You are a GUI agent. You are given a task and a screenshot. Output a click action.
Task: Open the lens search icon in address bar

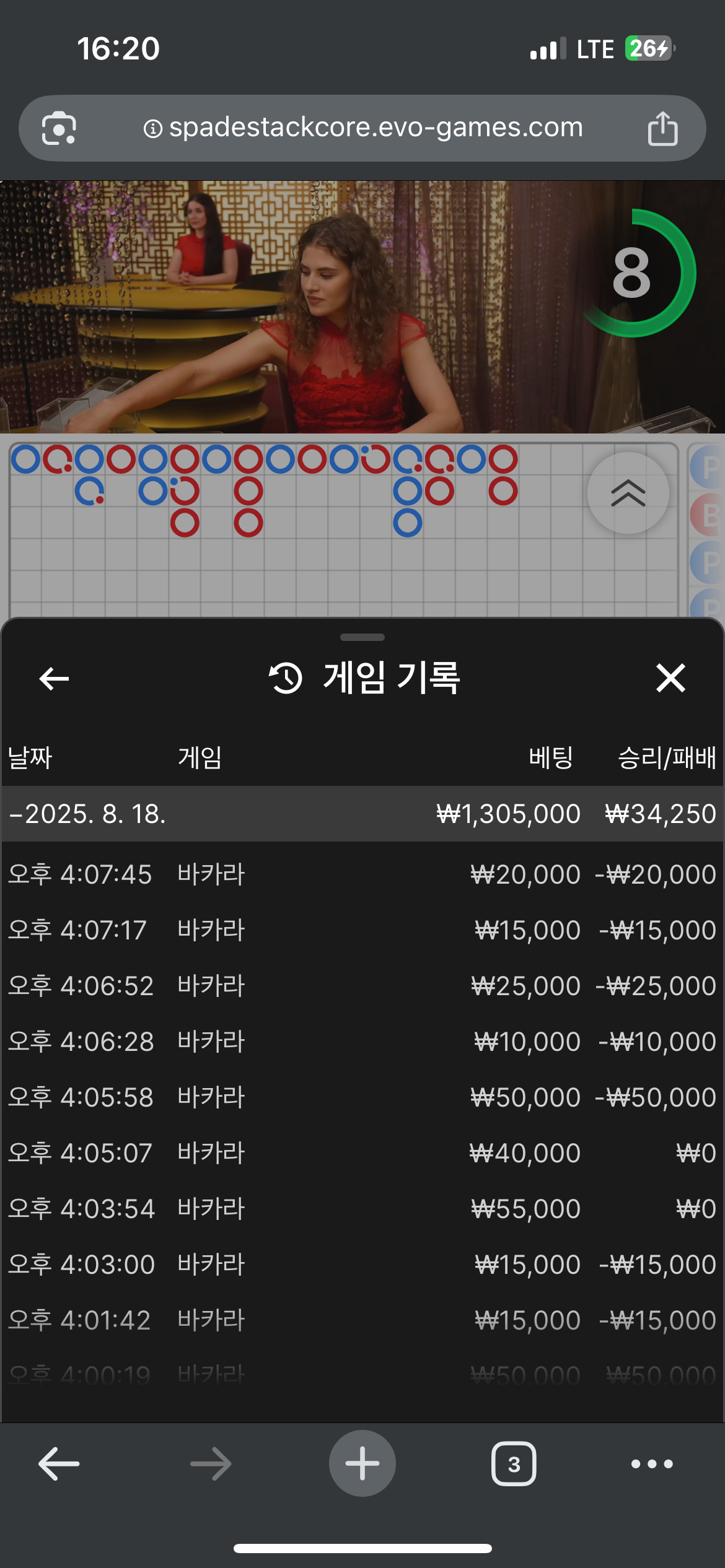(x=59, y=128)
